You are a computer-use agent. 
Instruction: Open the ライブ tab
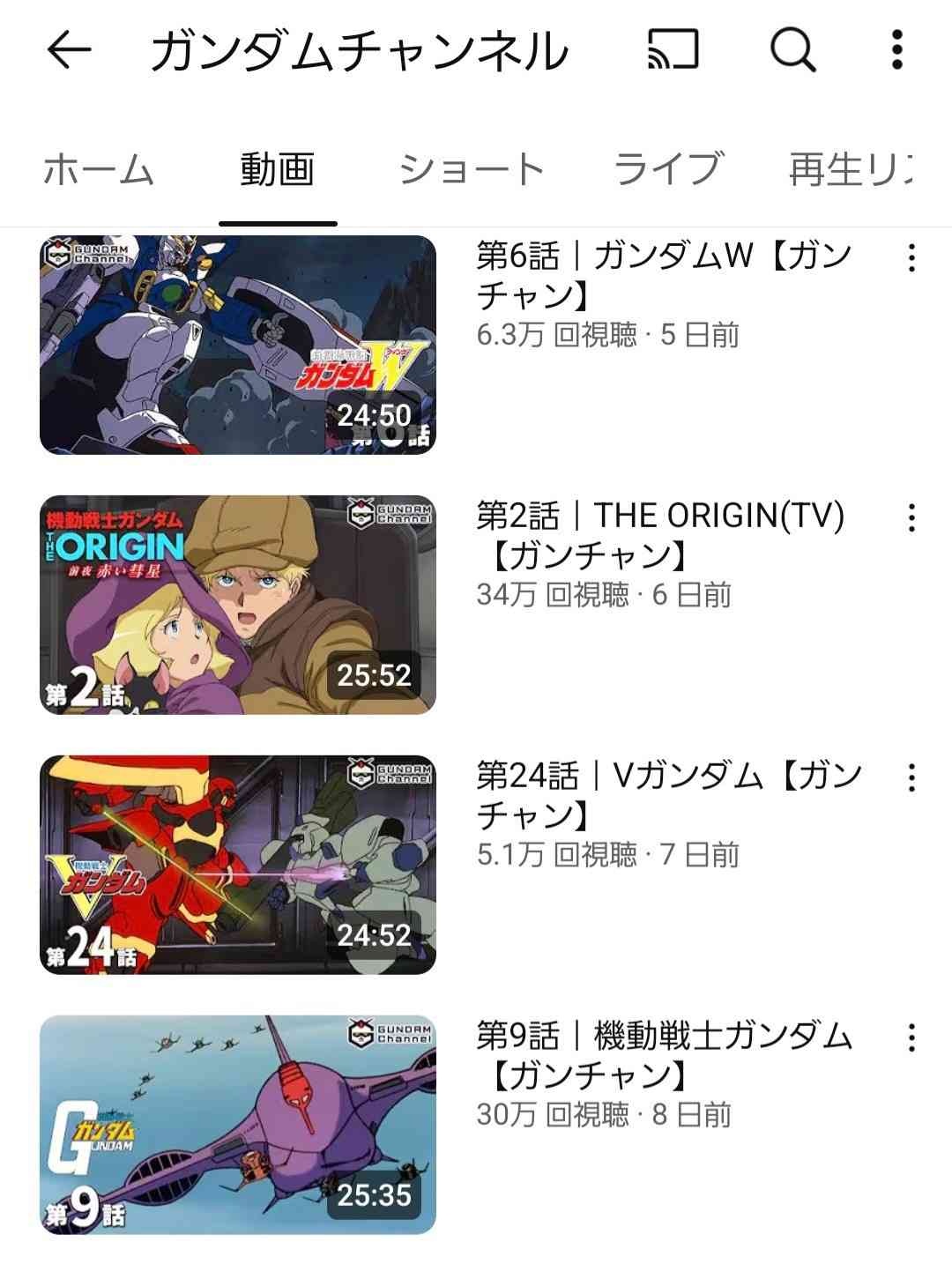pyautogui.click(x=667, y=168)
